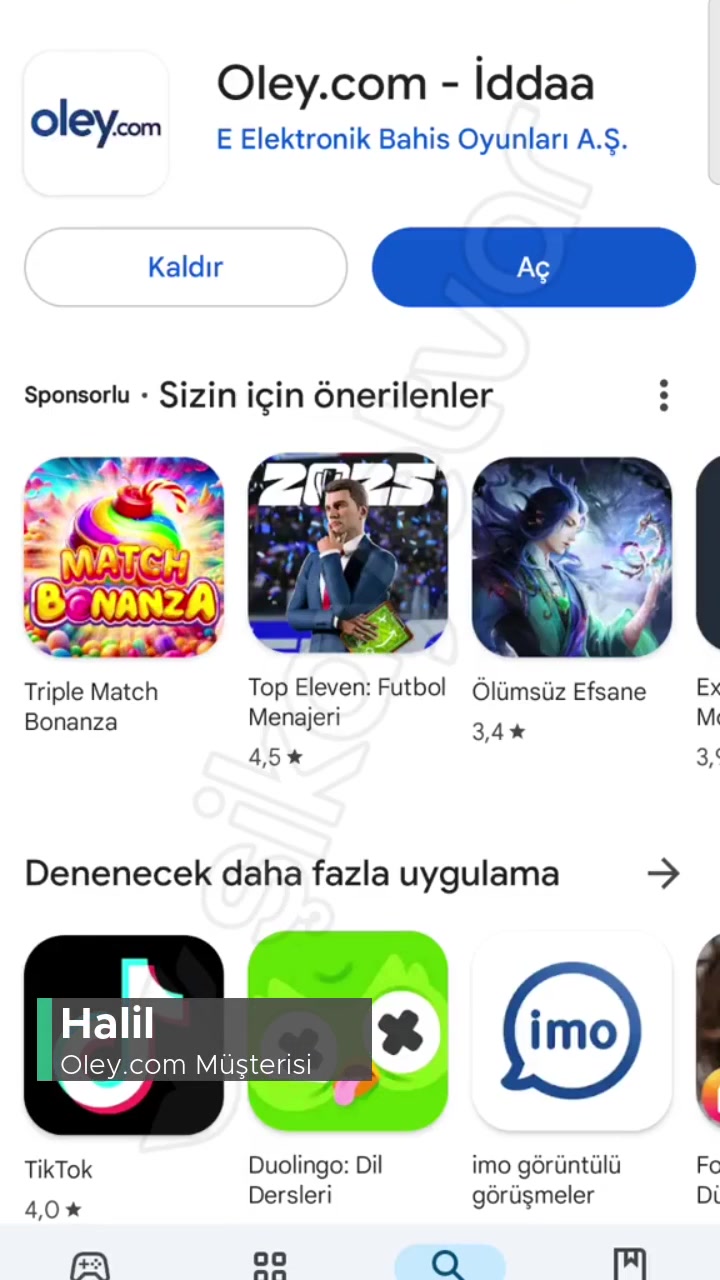
Task: Click the Oley.com app icon
Action: (x=95, y=122)
